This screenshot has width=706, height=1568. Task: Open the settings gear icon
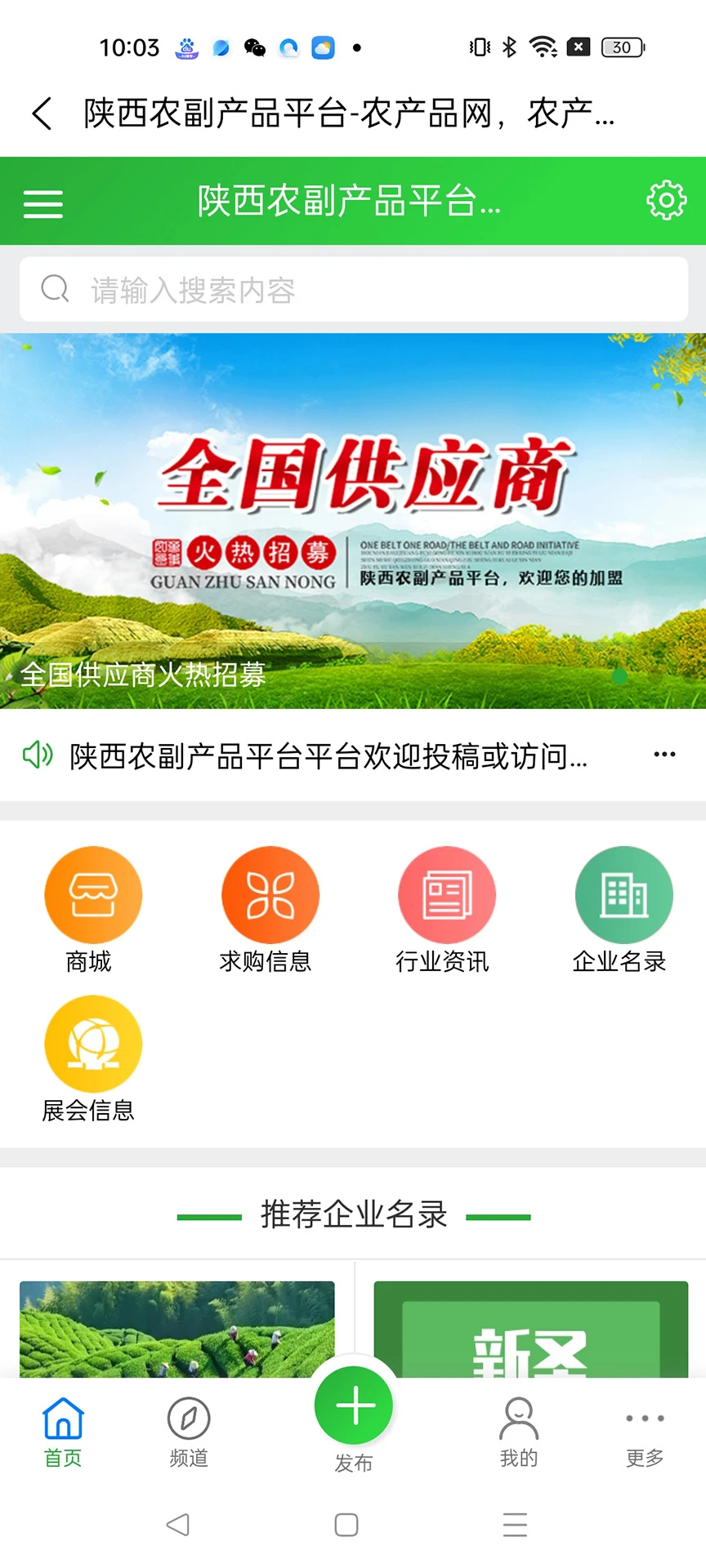[x=666, y=200]
